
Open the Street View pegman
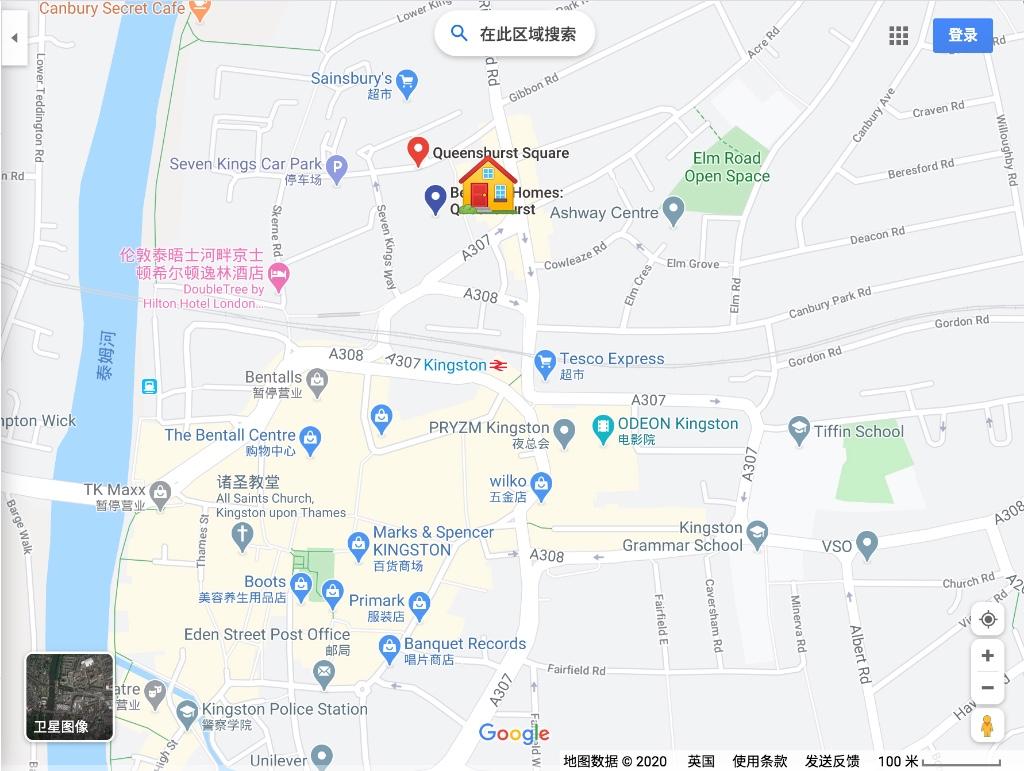[987, 725]
